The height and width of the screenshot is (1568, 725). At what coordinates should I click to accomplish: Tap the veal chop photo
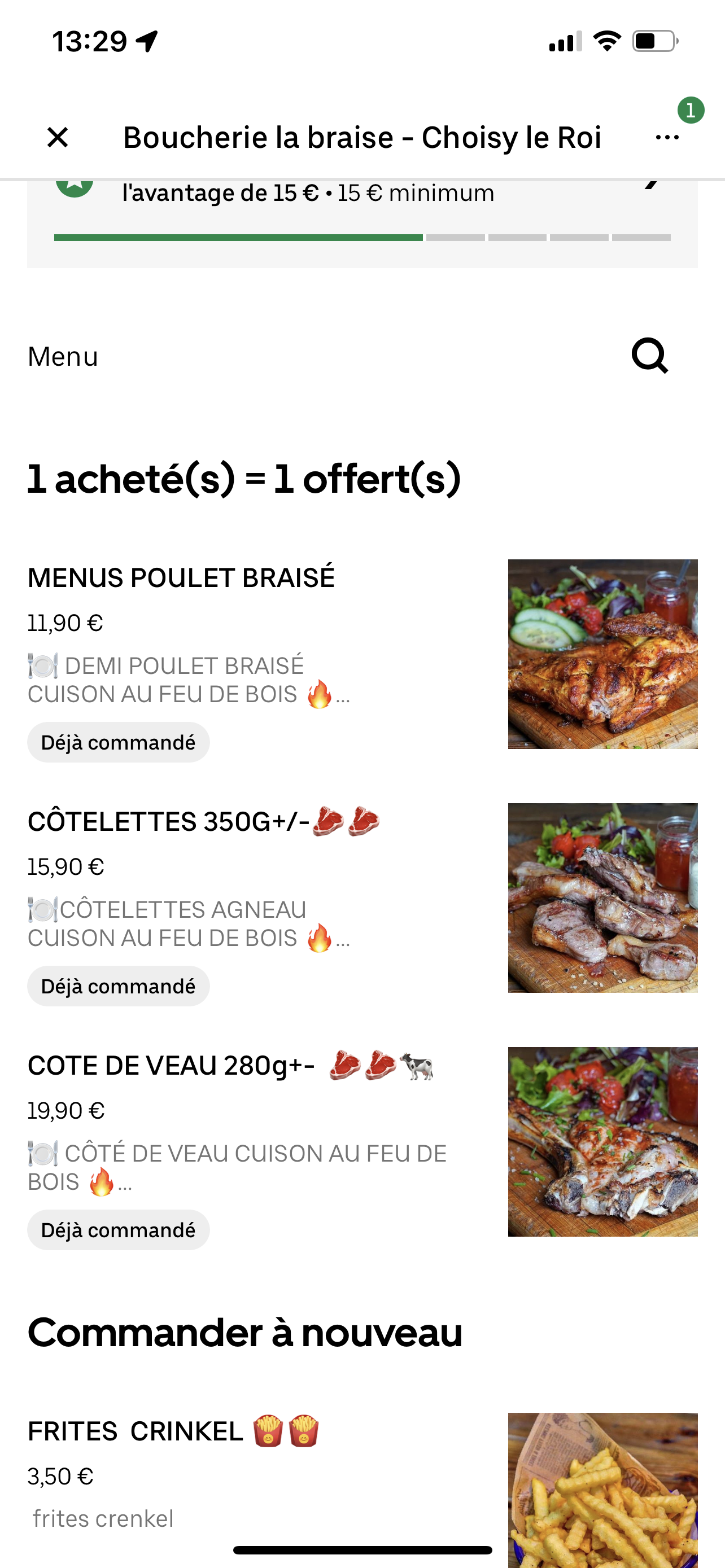(602, 1141)
